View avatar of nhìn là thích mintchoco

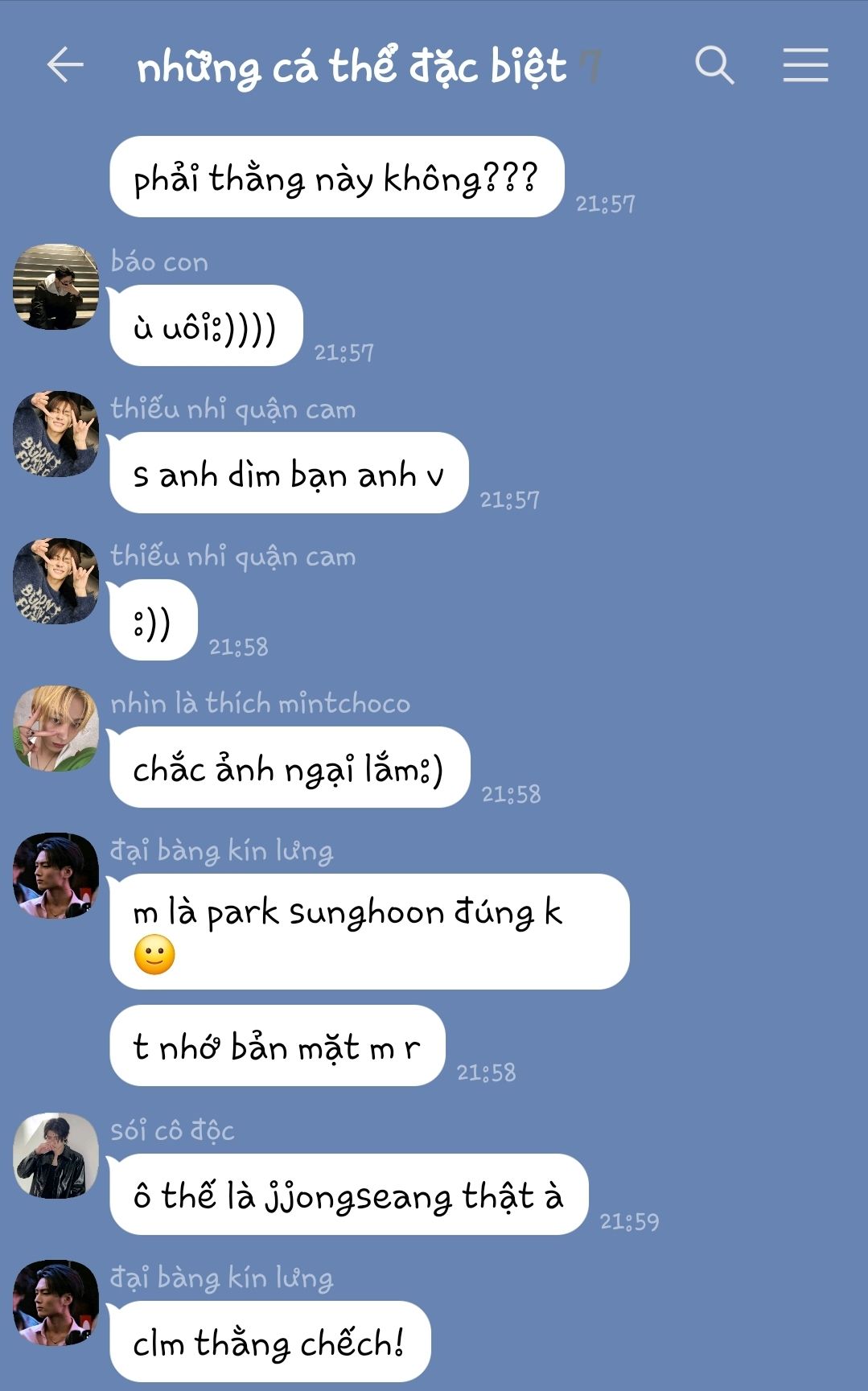(56, 728)
